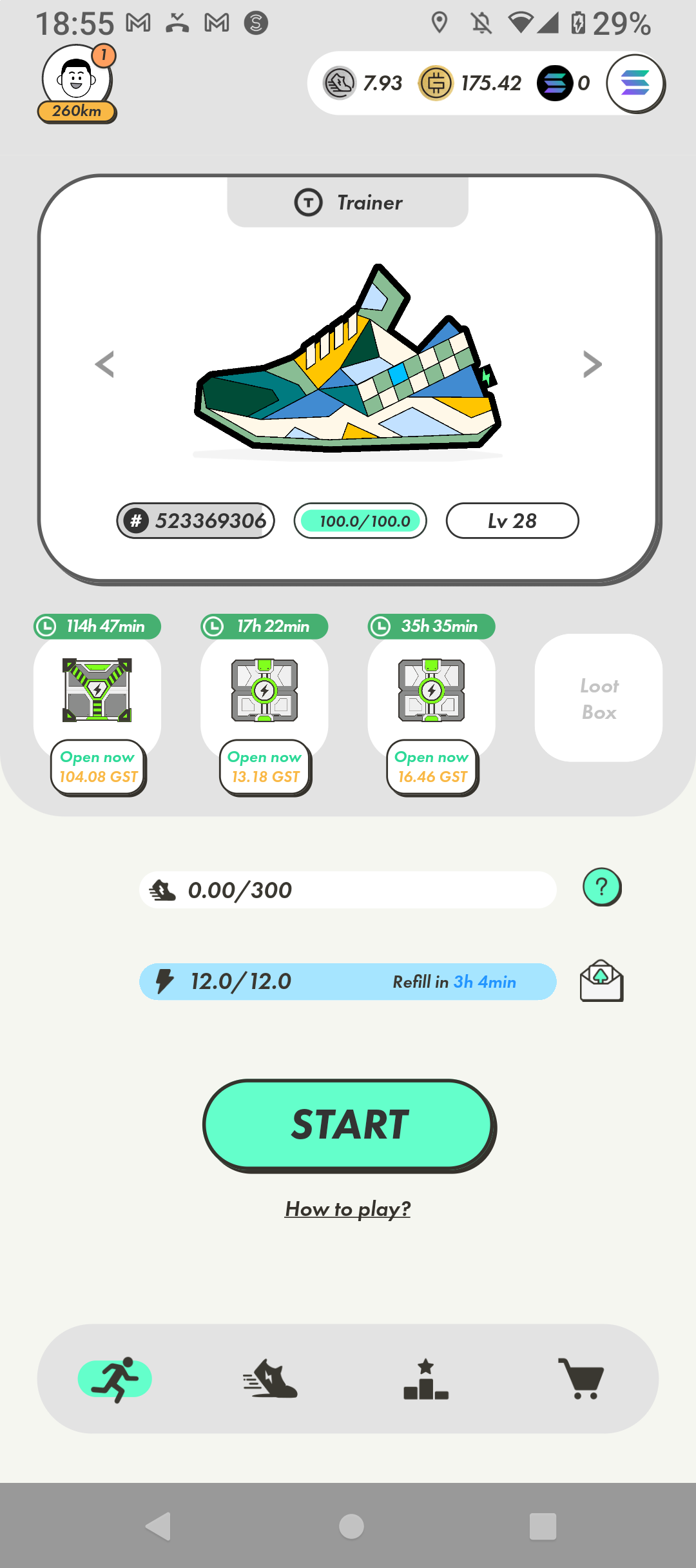This screenshot has height=1568, width=696.
Task: Switch to the leaderboard podium tab
Action: (x=425, y=1379)
